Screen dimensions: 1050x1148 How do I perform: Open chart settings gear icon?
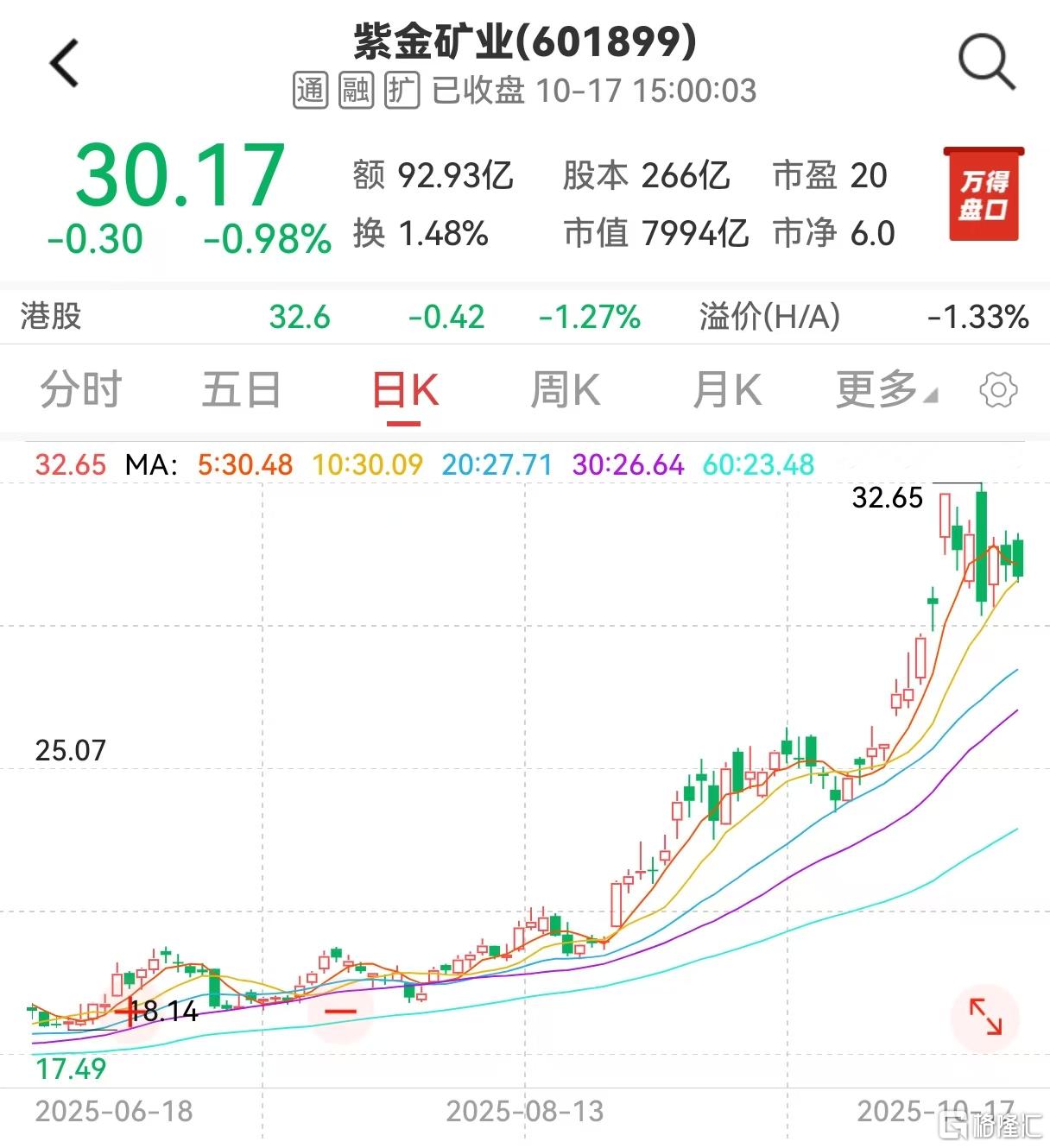coord(998,391)
